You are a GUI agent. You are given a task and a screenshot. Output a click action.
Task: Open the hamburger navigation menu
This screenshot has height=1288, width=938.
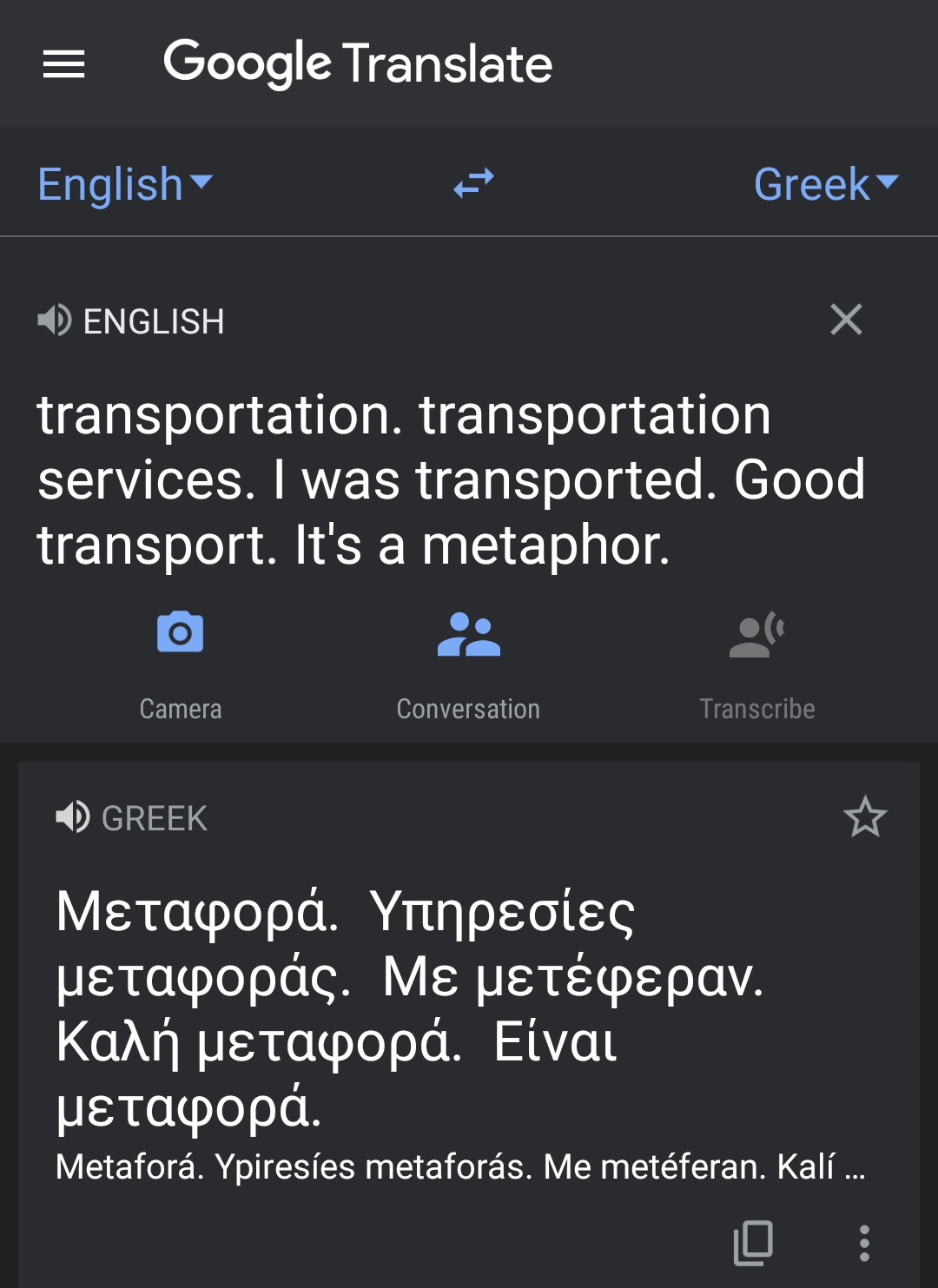point(64,63)
